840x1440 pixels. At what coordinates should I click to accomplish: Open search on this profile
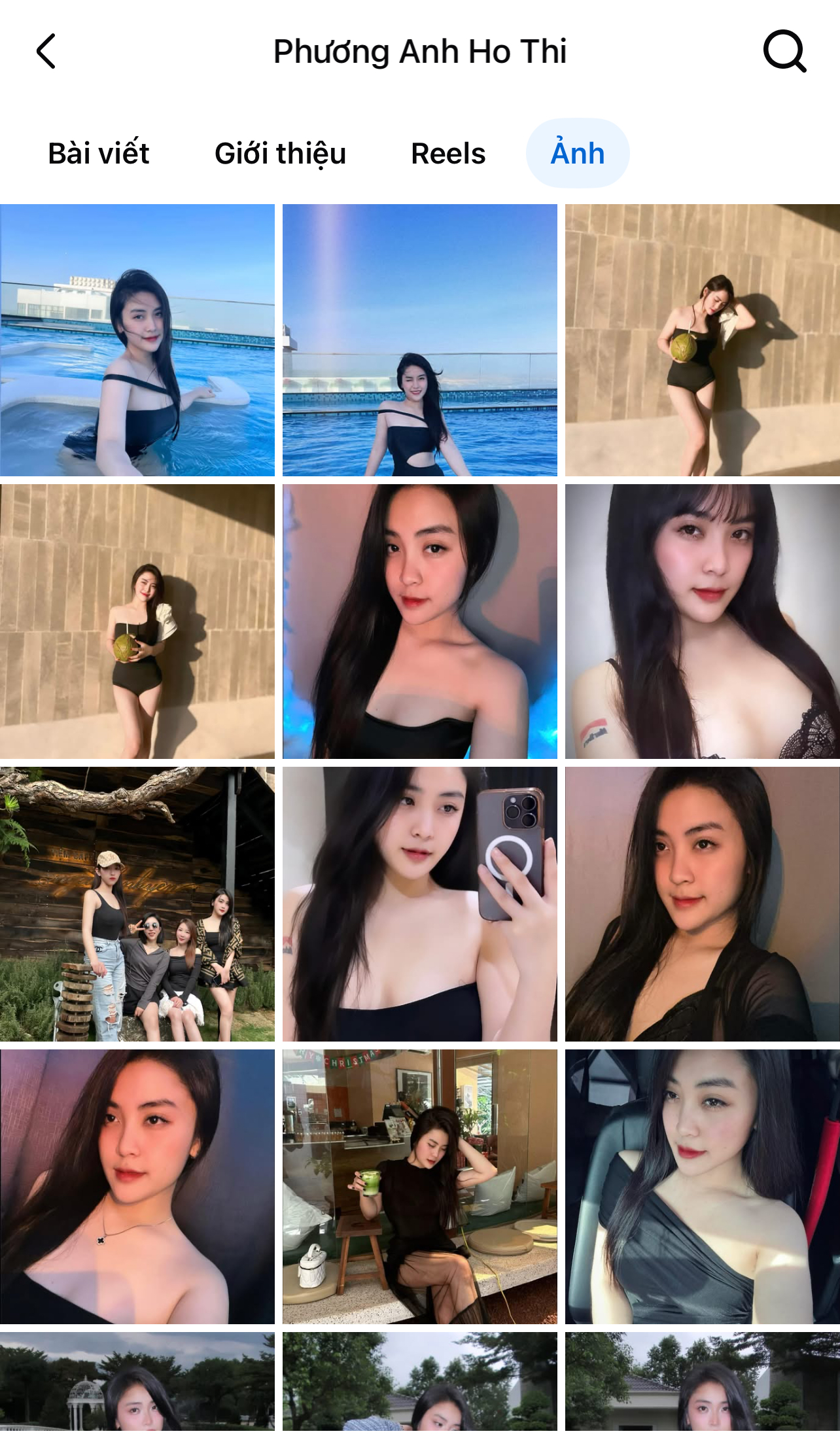coord(784,51)
